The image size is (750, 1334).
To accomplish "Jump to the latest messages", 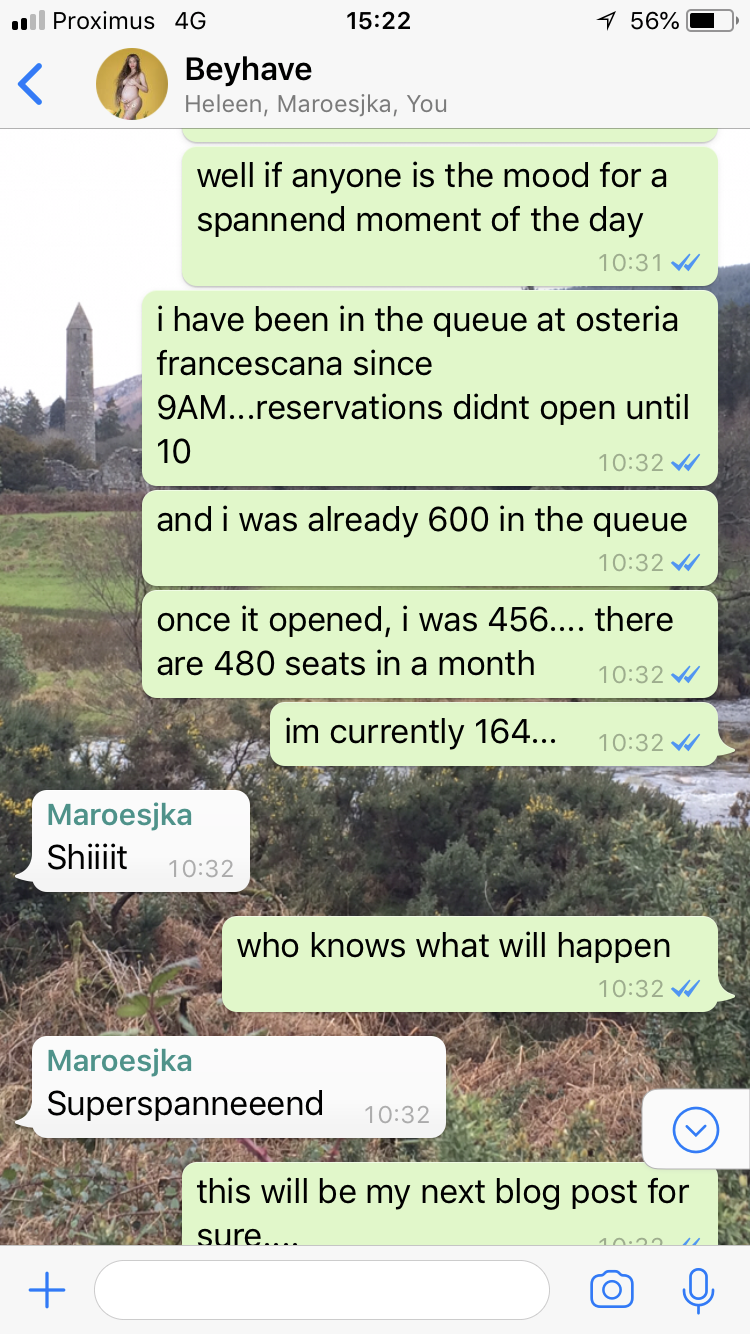I will tap(696, 1130).
